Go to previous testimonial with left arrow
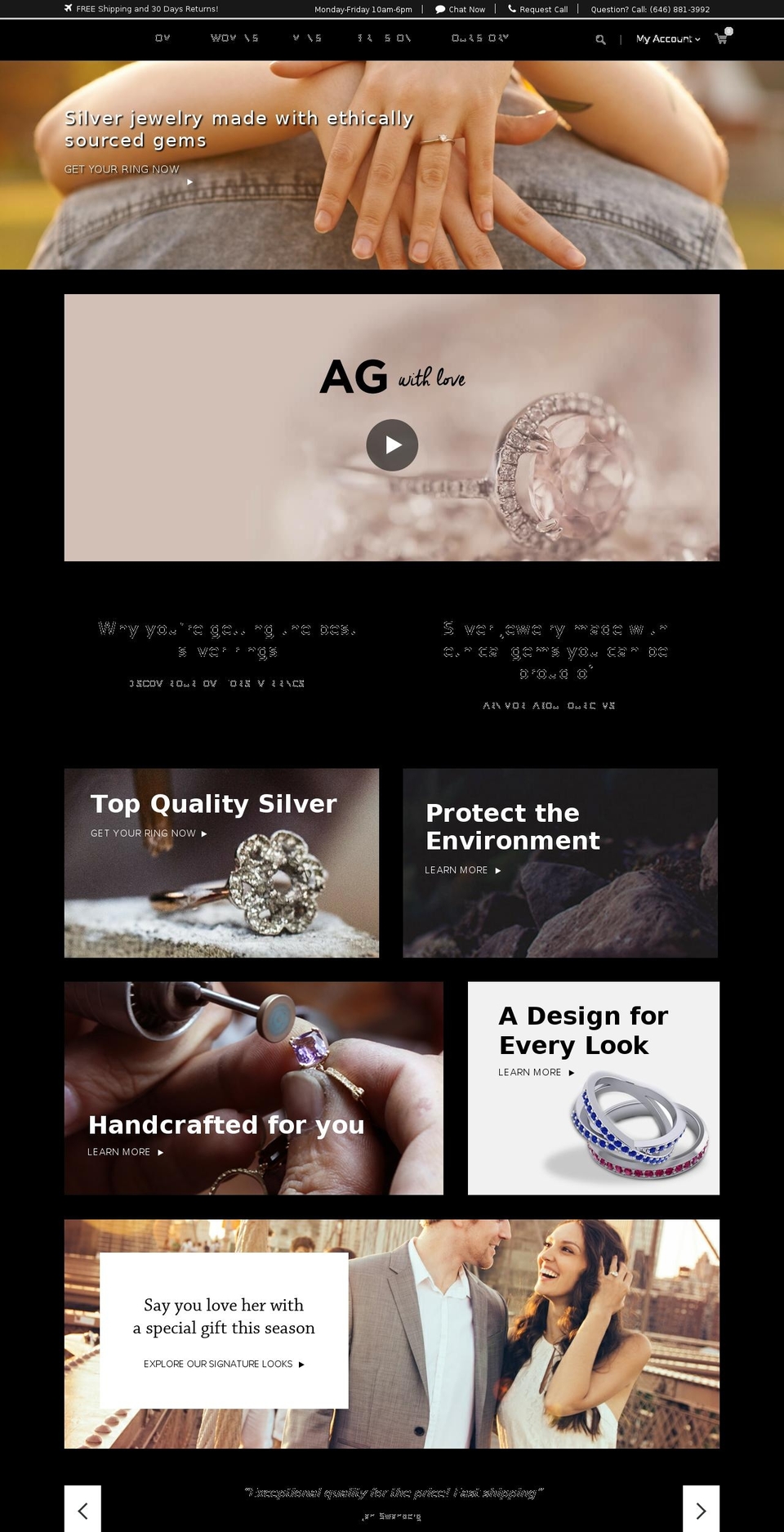784x1532 pixels. [x=82, y=1511]
